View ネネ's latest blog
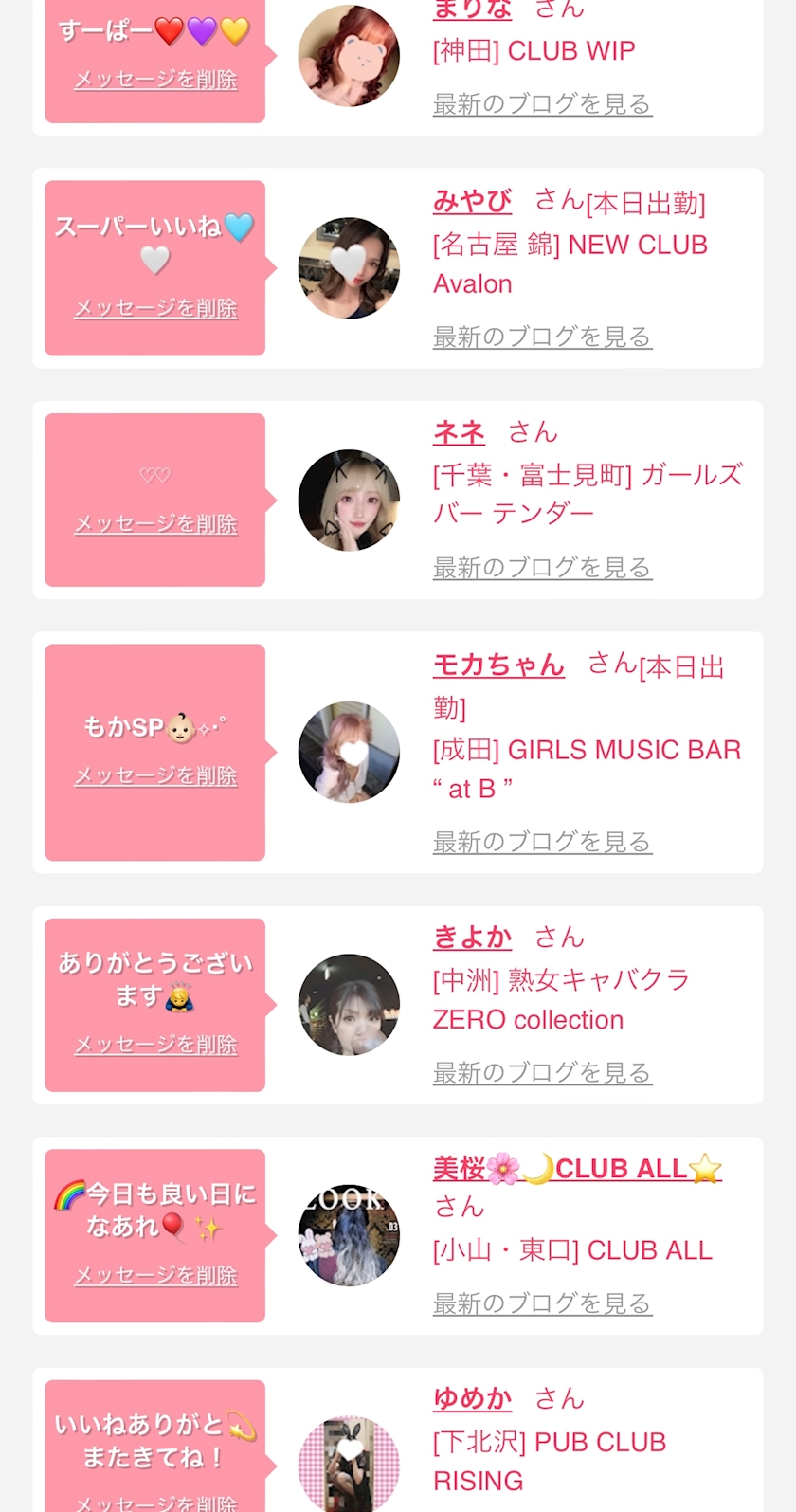The height and width of the screenshot is (1512, 796). (542, 568)
